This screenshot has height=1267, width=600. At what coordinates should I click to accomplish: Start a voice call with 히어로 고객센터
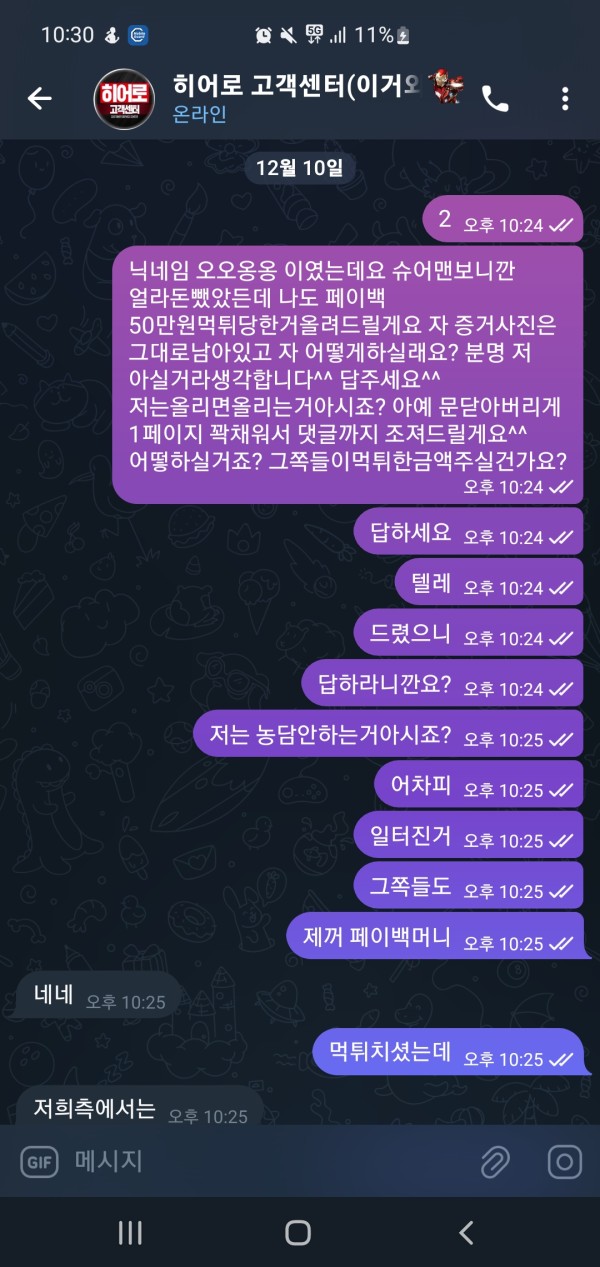(x=495, y=98)
